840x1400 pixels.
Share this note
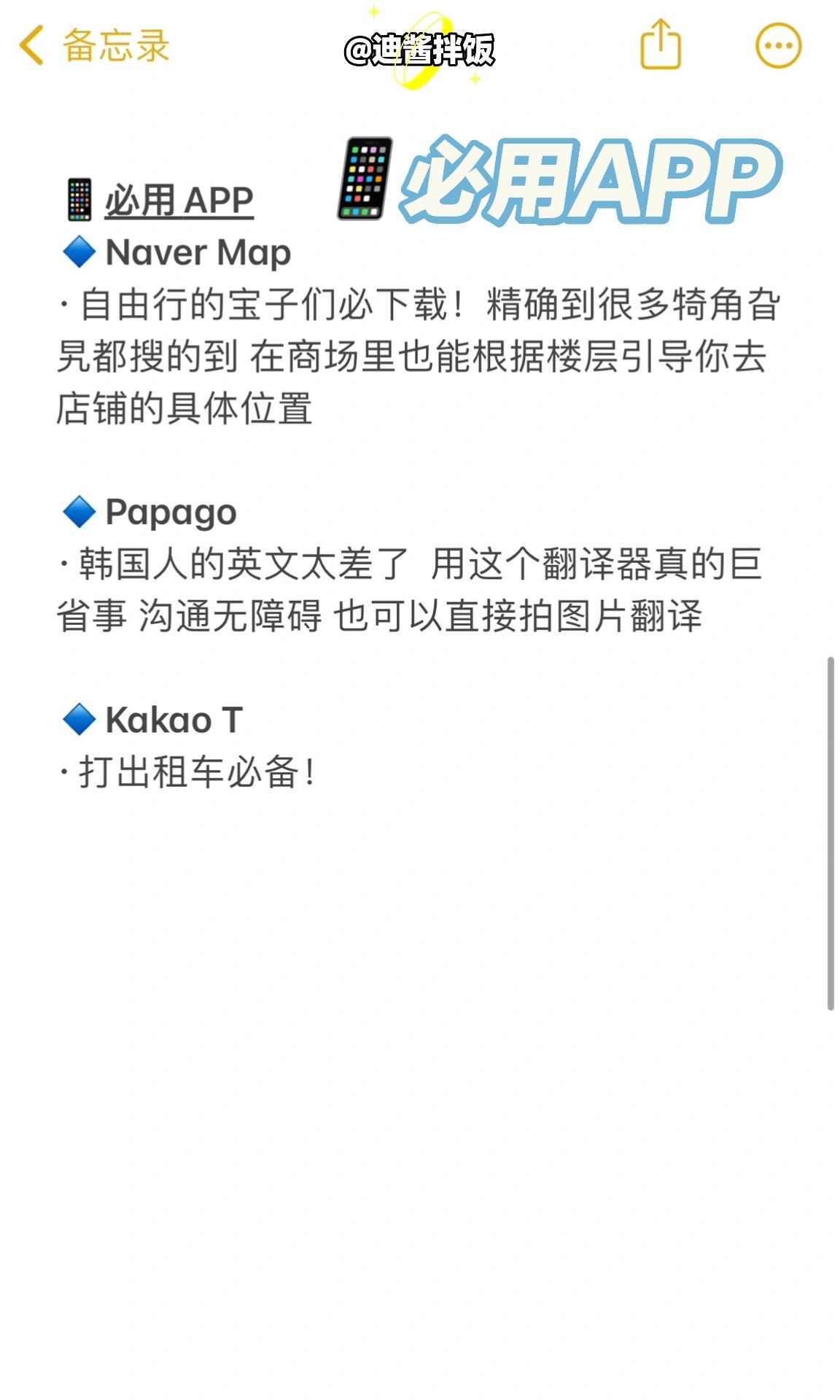tap(661, 44)
